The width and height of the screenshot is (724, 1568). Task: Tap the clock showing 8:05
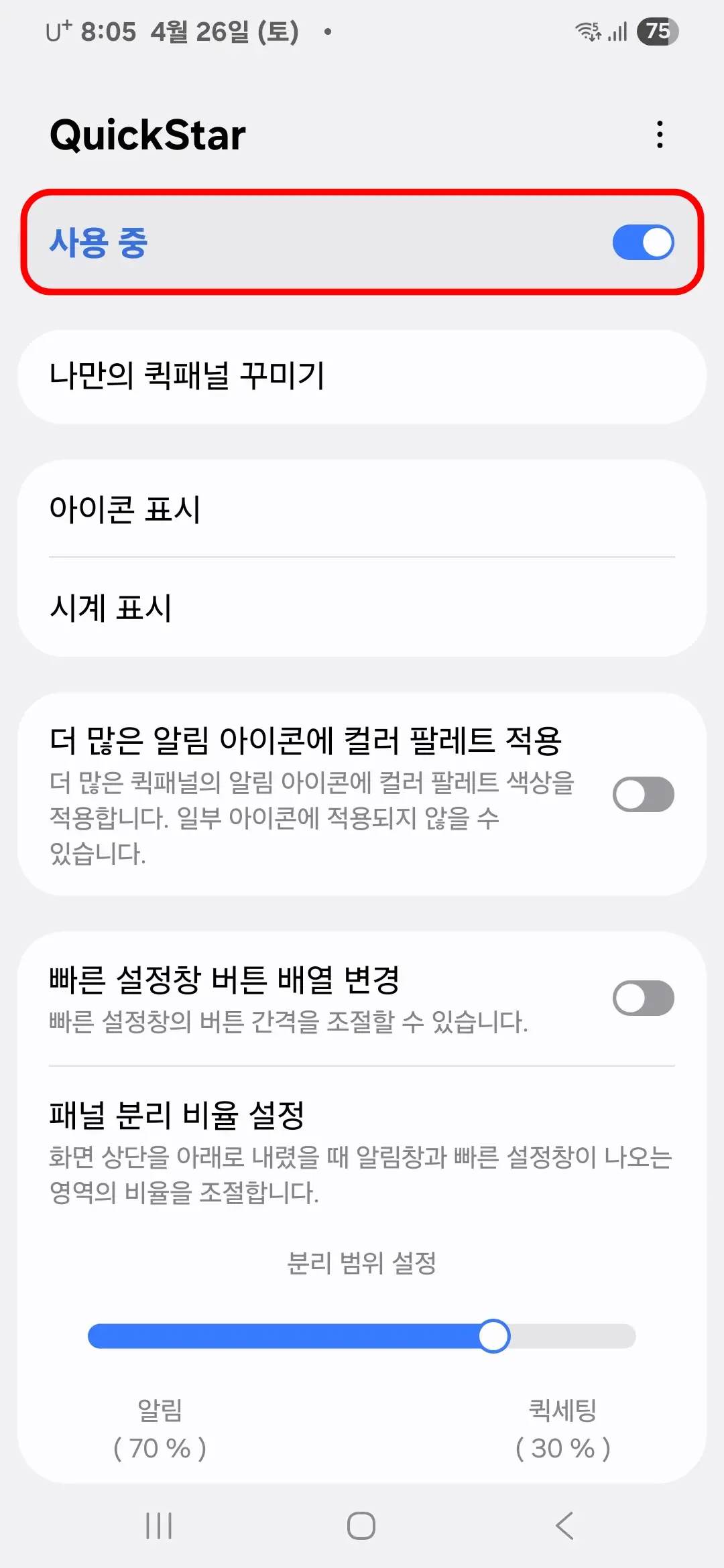(x=107, y=30)
